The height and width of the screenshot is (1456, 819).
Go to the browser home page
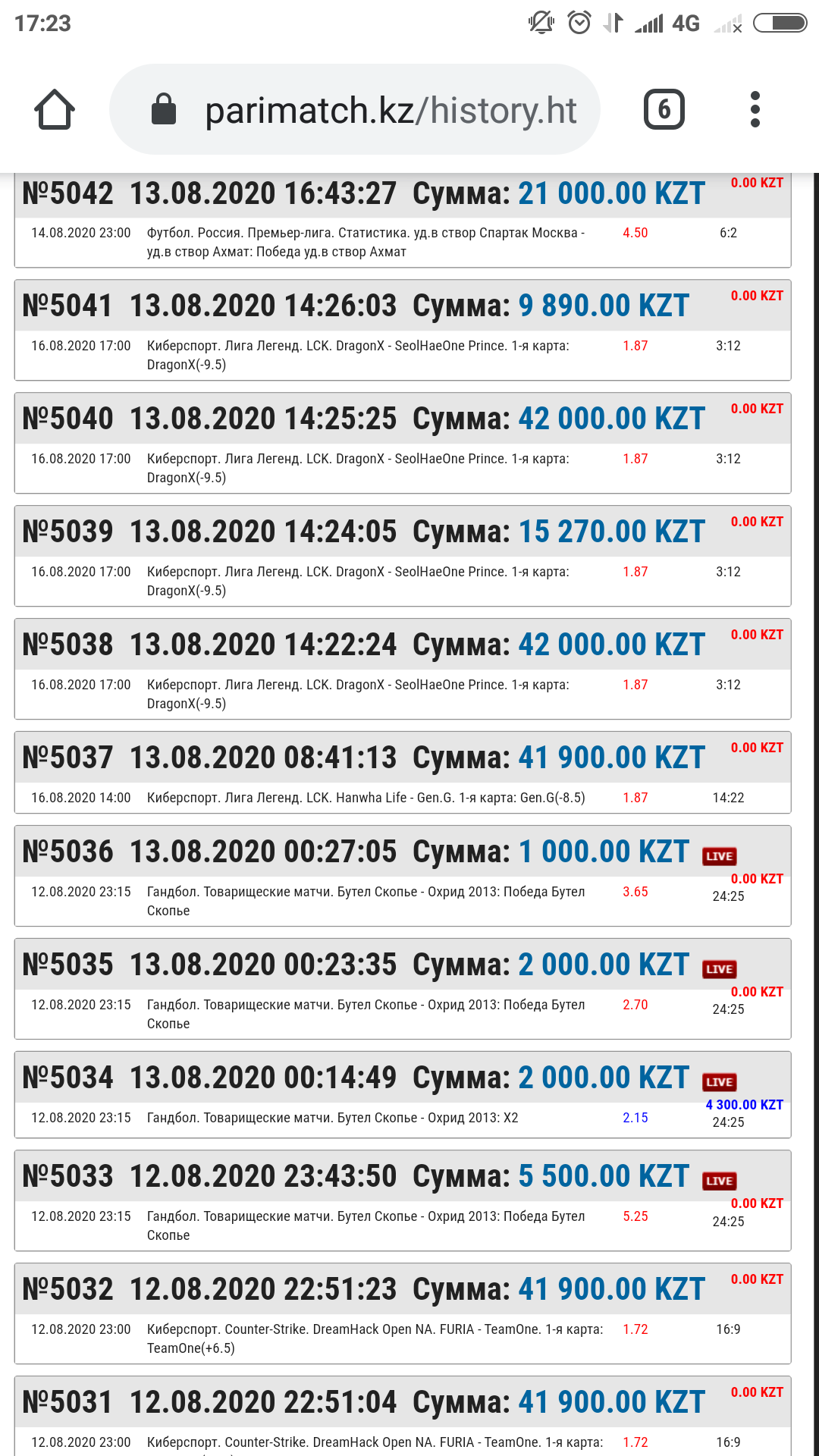tap(55, 110)
